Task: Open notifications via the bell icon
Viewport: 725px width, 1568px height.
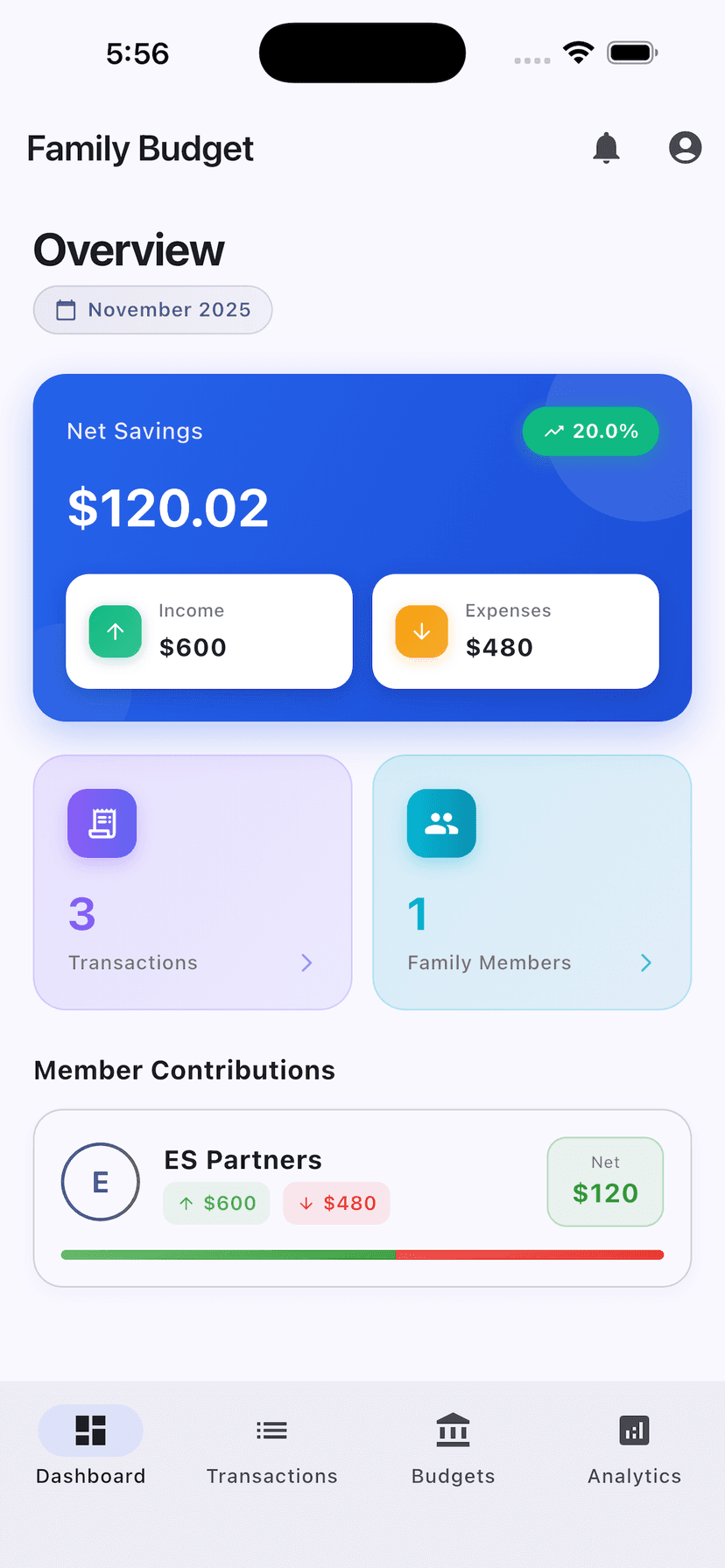Action: (606, 147)
